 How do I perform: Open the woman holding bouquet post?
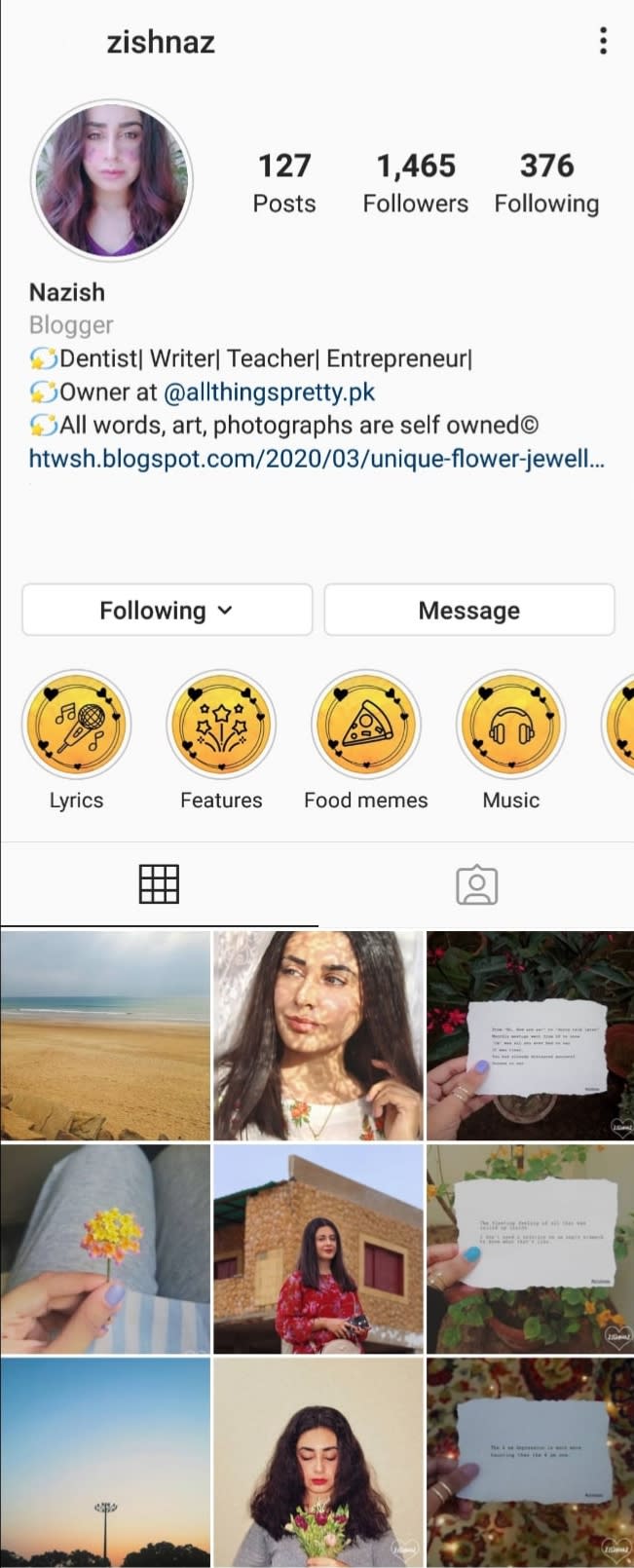coord(317,1462)
